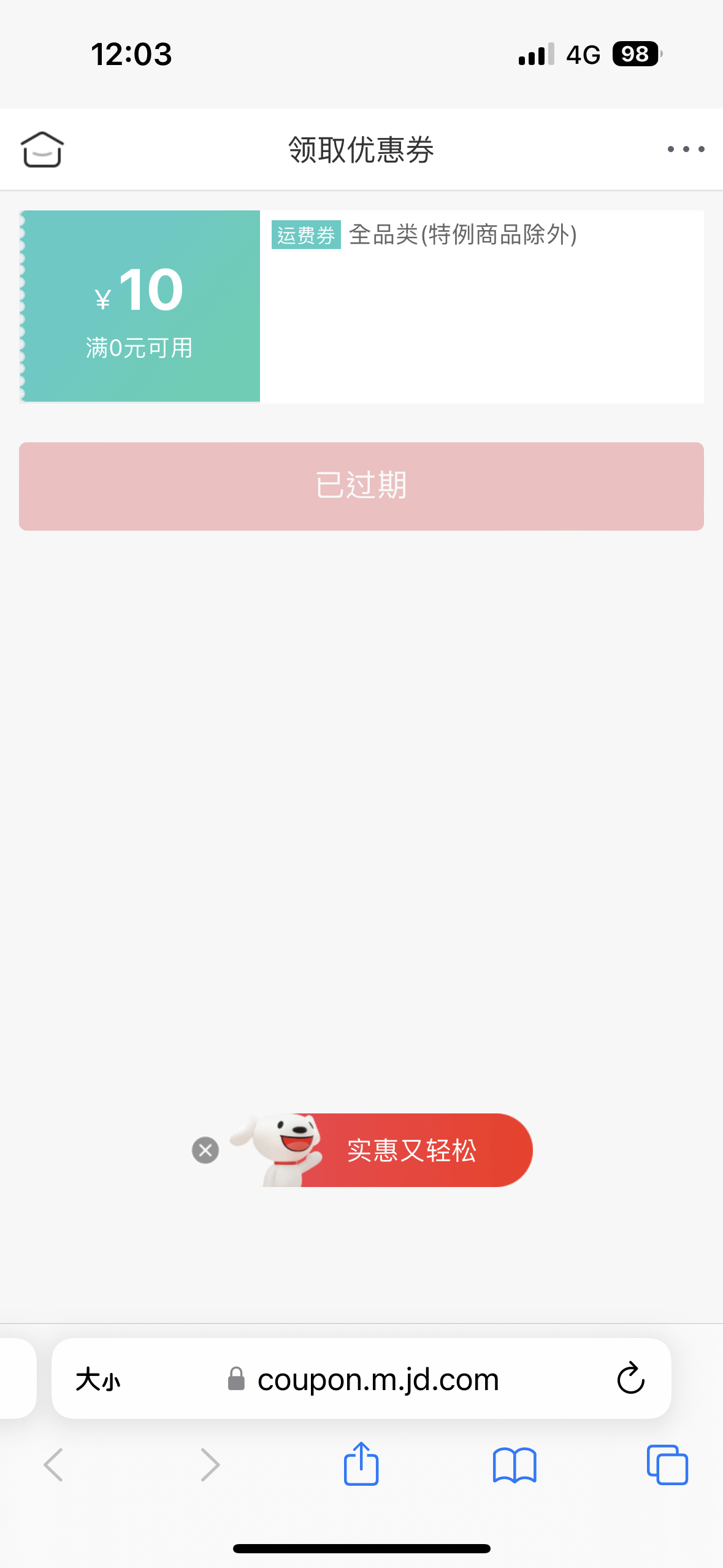This screenshot has height=1568, width=723.
Task: Open the JD home icon
Action: coord(42,149)
